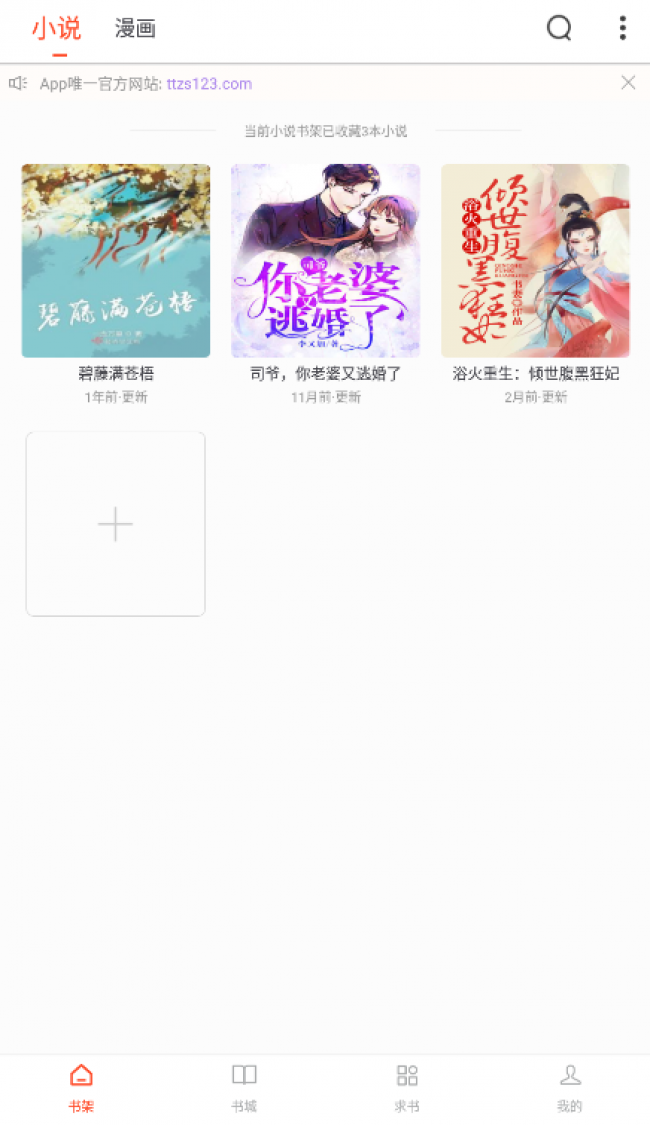Open the three-dot overflow menu

pyautogui.click(x=622, y=28)
